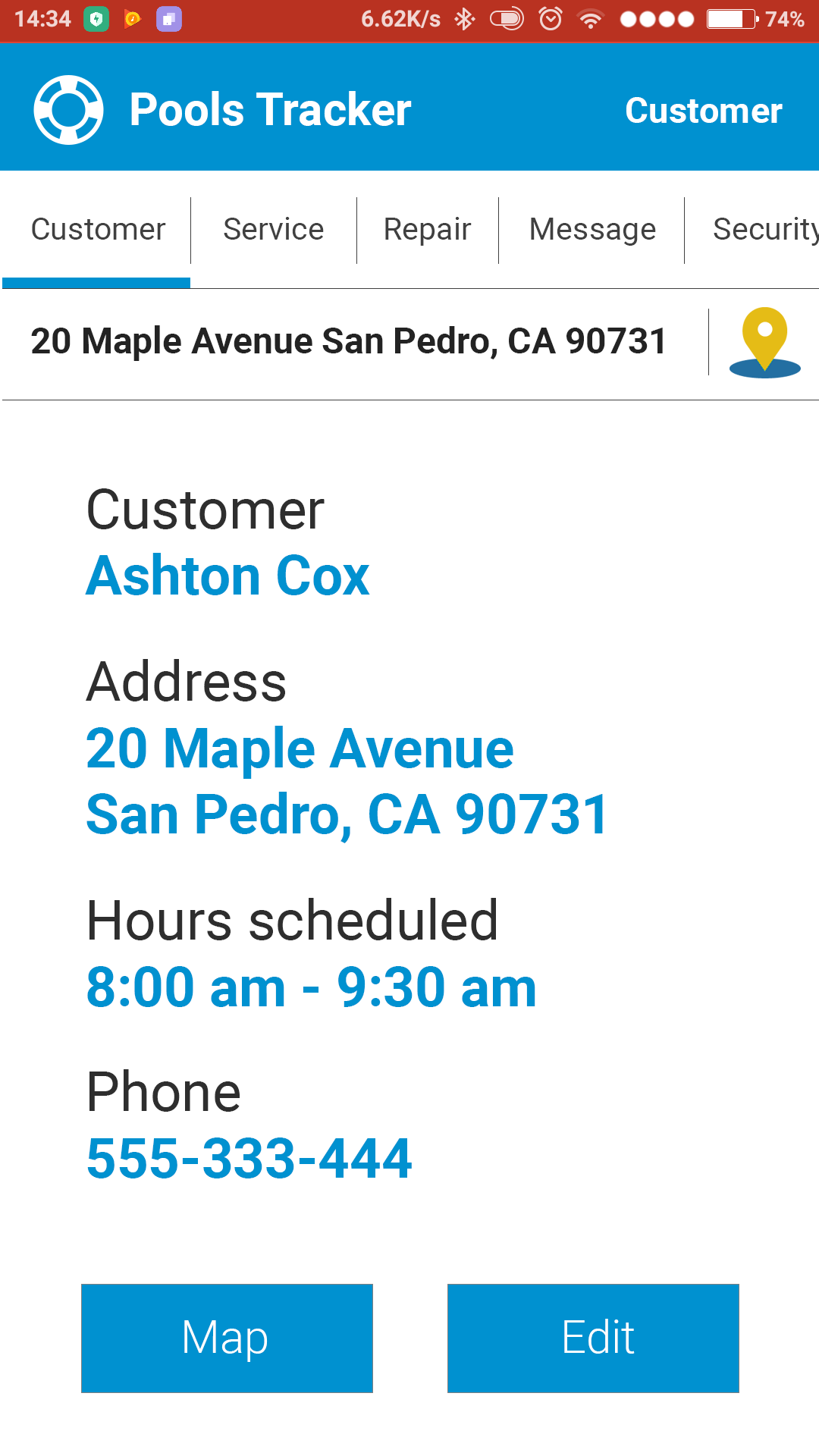Tap the yellow location pin icon

764,341
